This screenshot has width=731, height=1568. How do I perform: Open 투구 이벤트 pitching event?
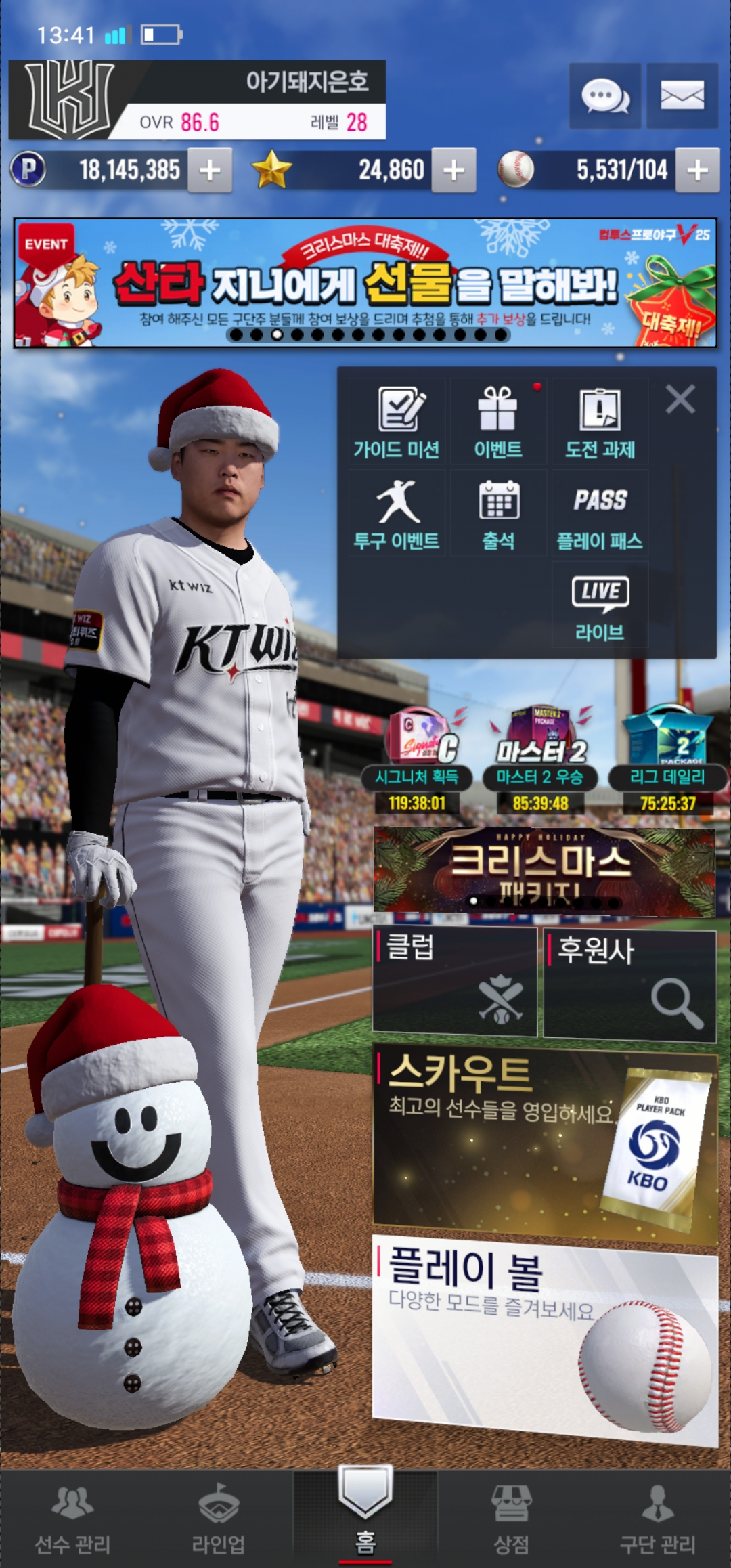397,514
